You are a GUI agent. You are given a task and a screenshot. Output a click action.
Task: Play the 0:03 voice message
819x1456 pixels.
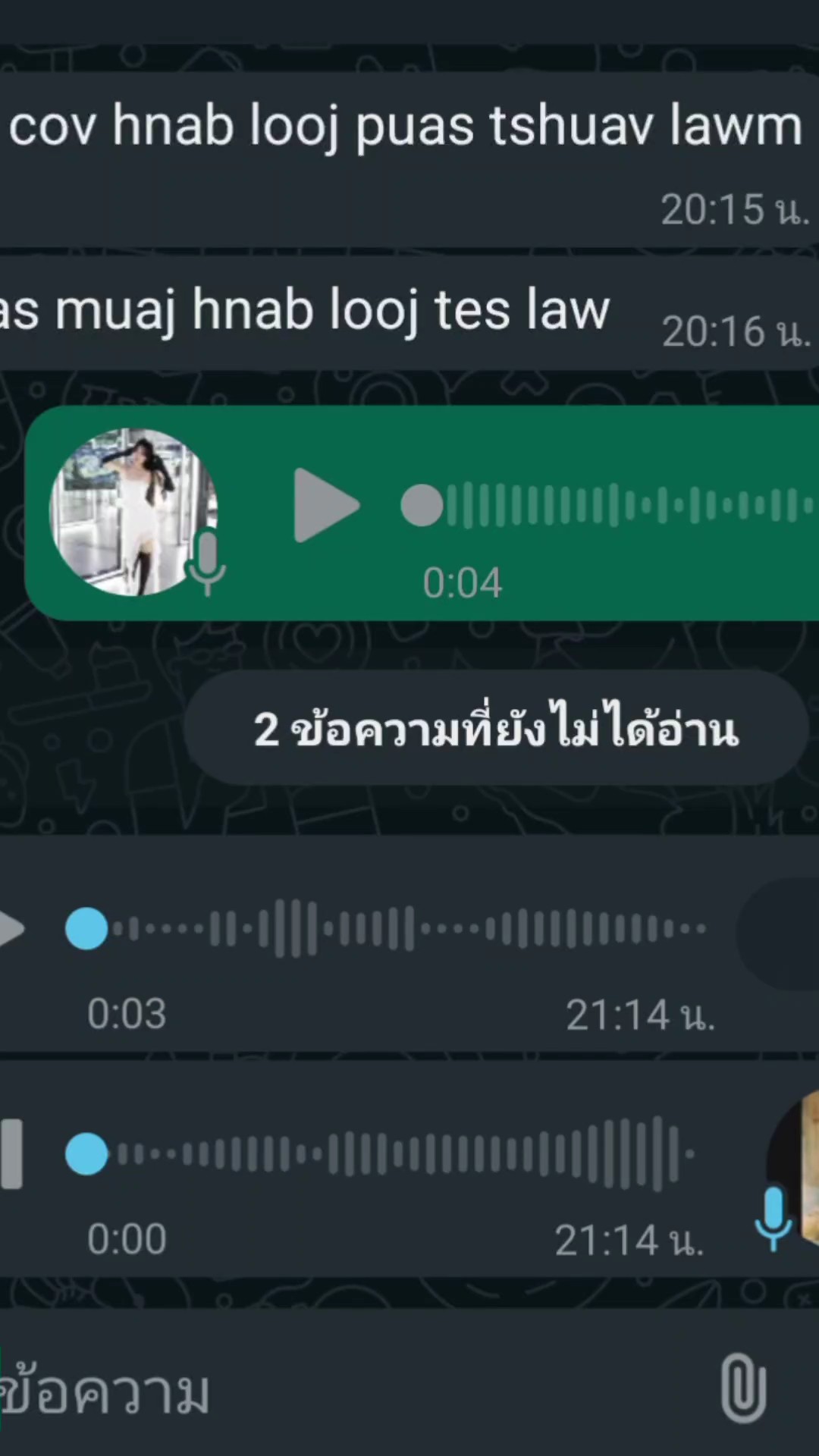tap(11, 928)
